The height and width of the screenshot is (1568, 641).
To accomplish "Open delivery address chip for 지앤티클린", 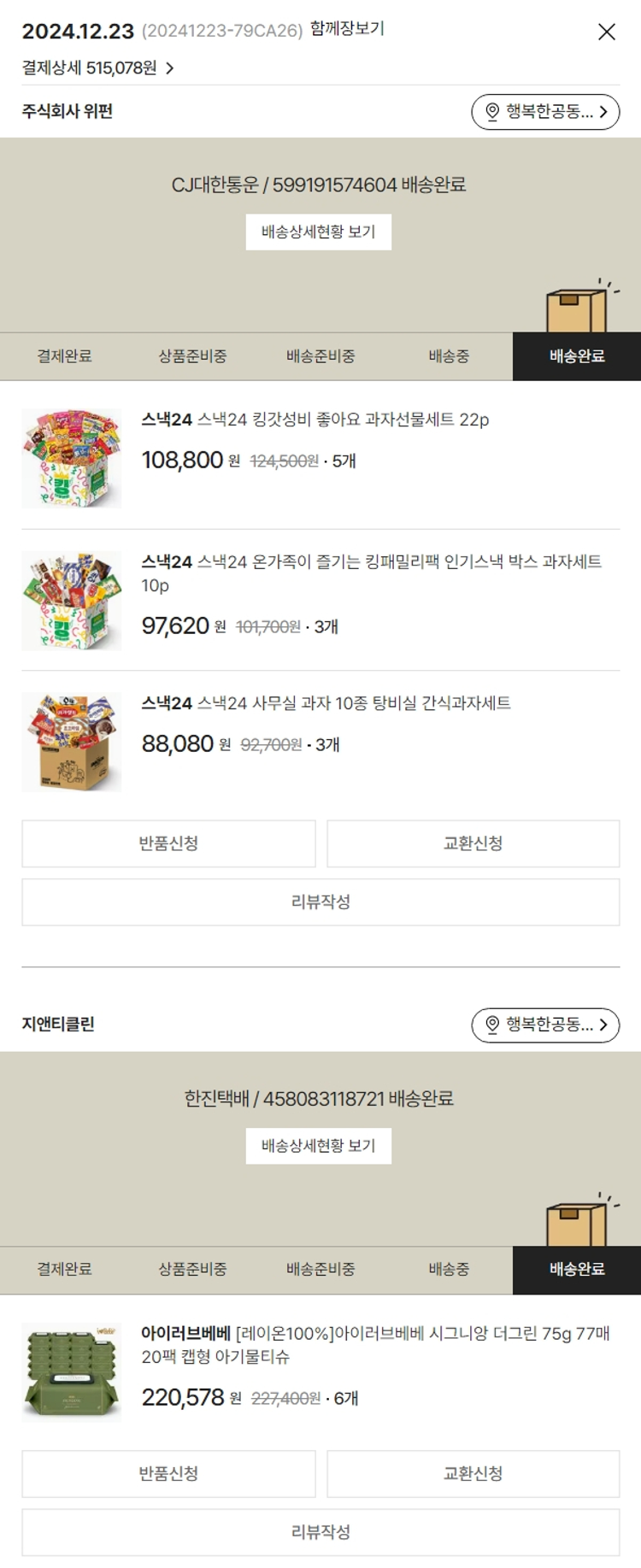I will pos(545,1025).
